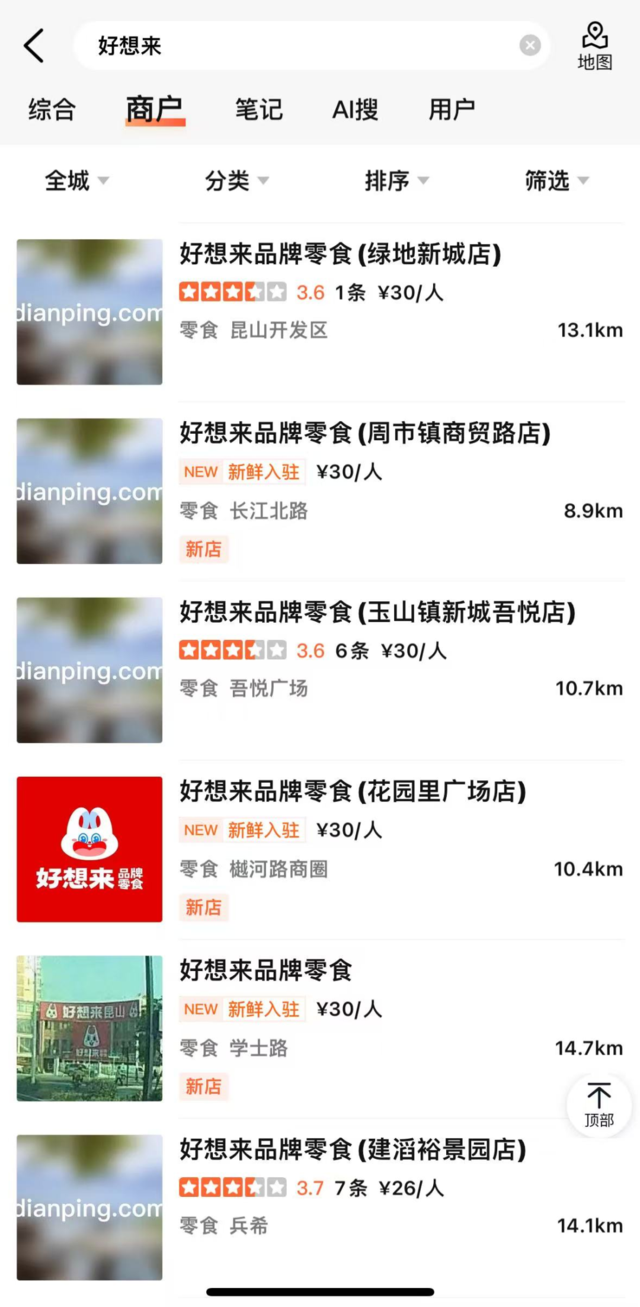Open the 花园里广场店 store result
The height and width of the screenshot is (1307, 640).
click(x=352, y=791)
